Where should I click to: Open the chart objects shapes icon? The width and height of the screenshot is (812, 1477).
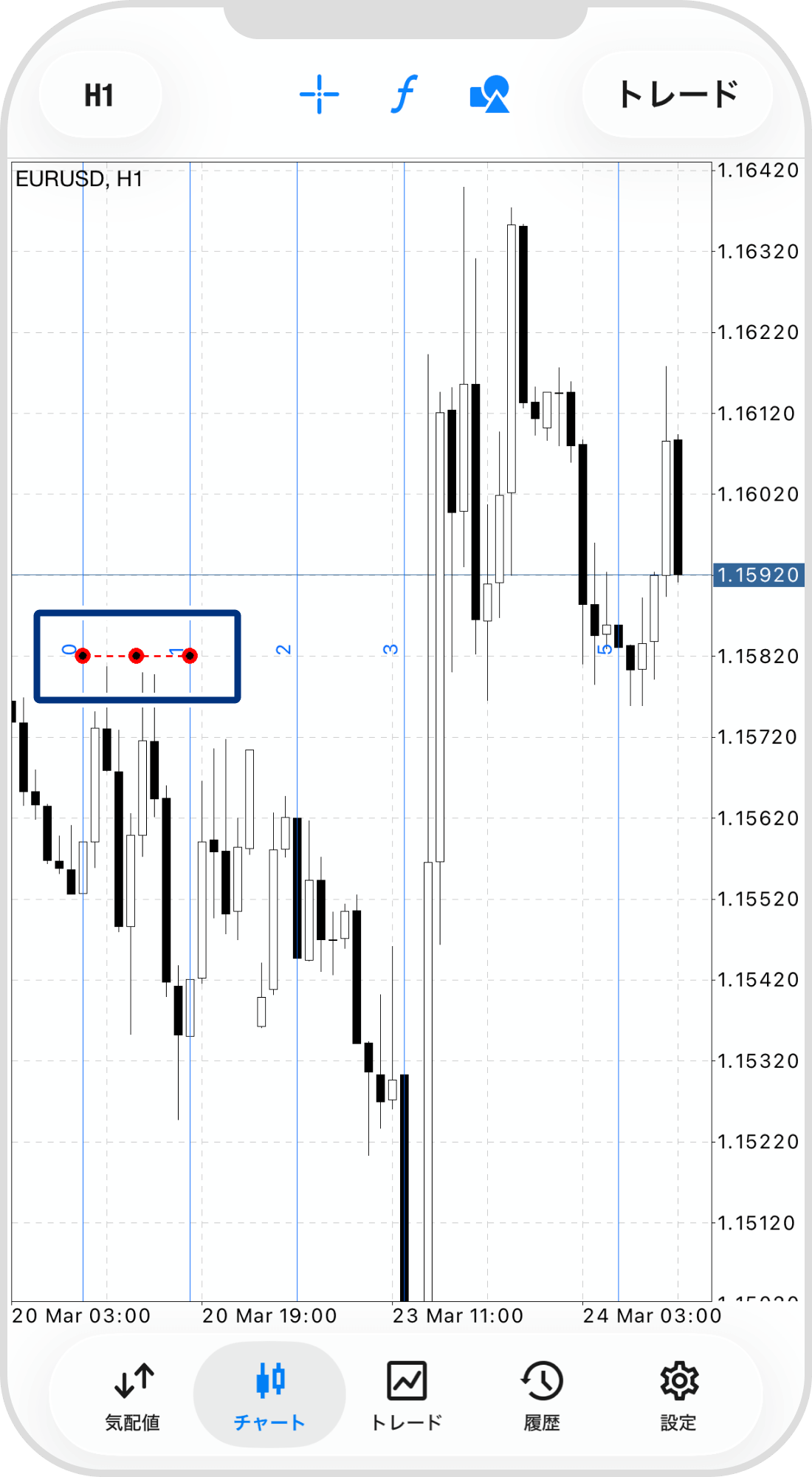click(489, 95)
